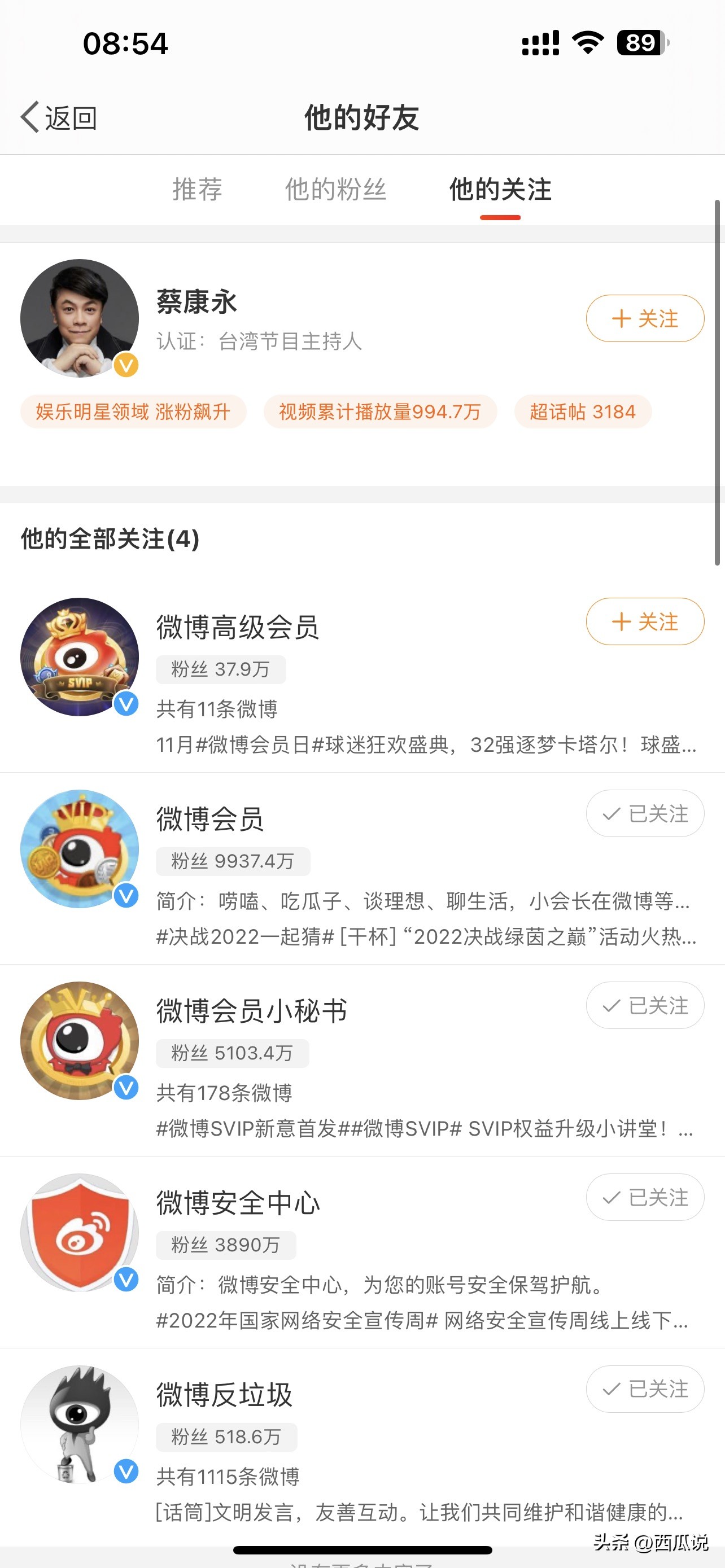Unfollow 微博会员 via its 已关注 toggle

[645, 814]
